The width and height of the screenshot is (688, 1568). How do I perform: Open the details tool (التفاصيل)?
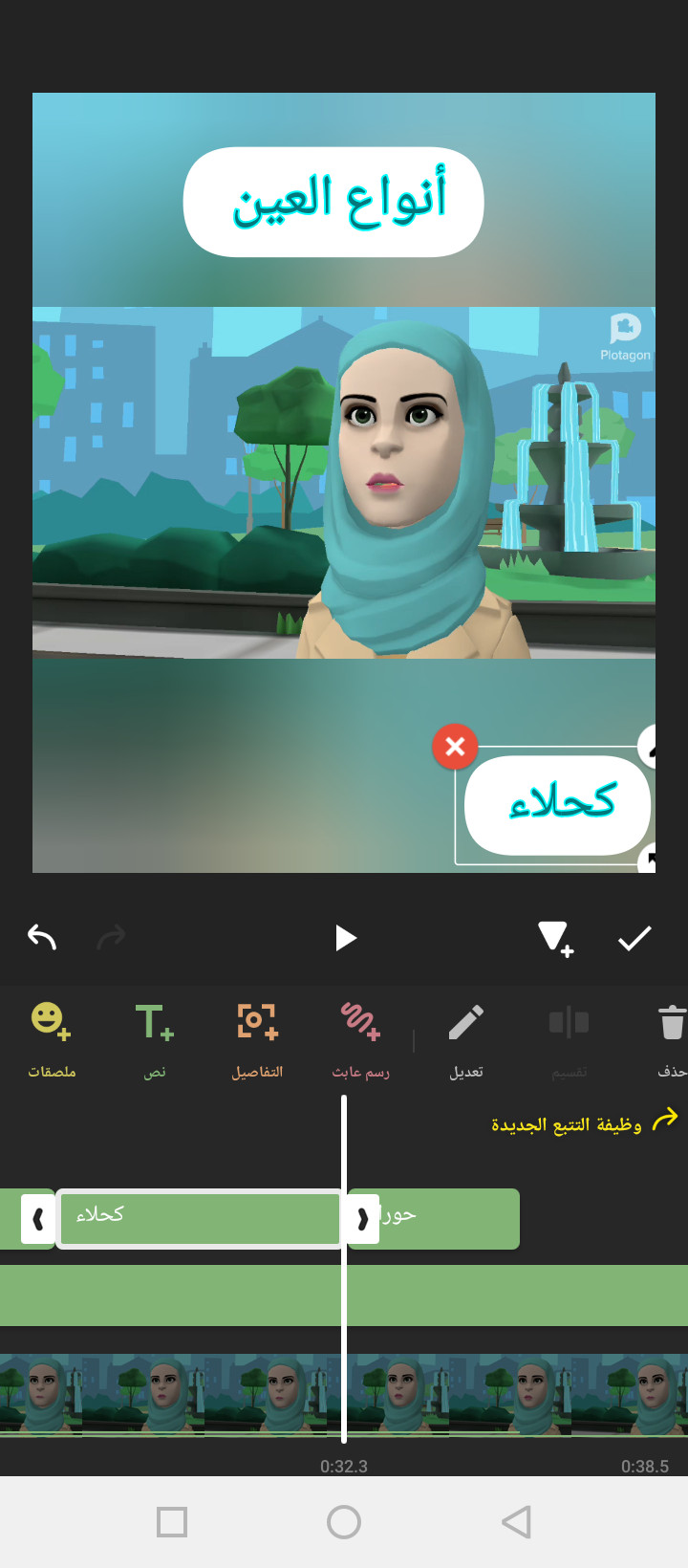click(x=257, y=1039)
